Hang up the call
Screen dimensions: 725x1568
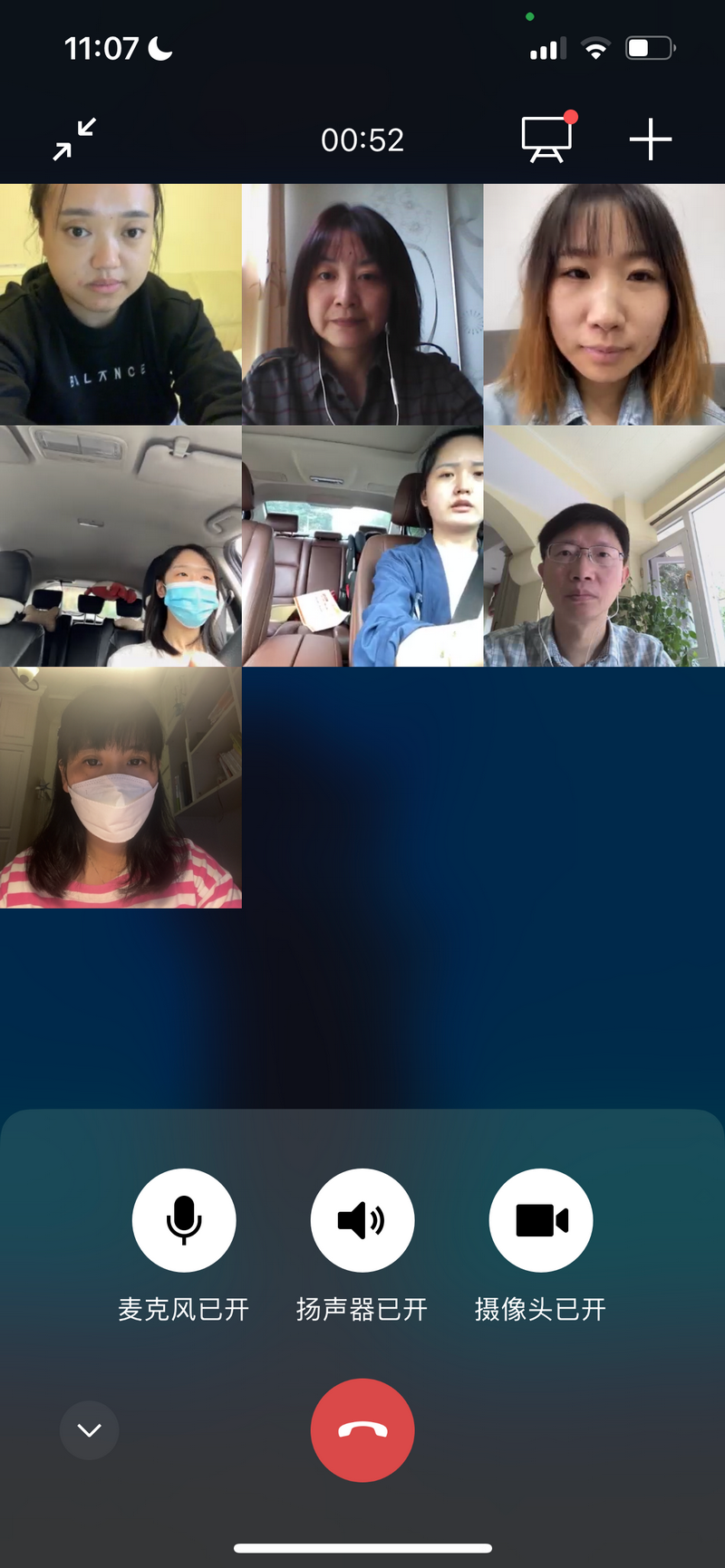click(362, 1429)
